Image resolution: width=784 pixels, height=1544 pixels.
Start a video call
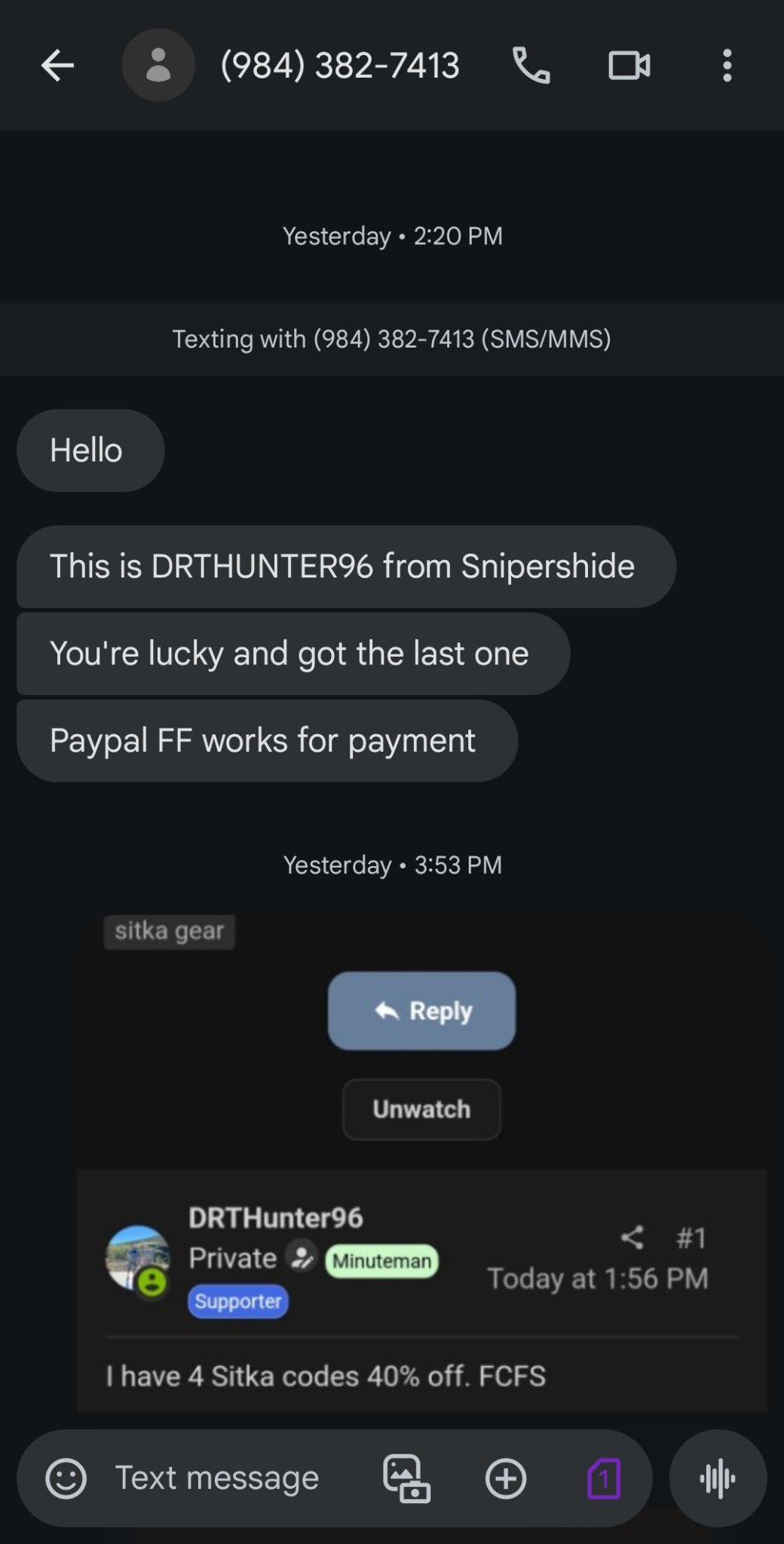coord(629,66)
